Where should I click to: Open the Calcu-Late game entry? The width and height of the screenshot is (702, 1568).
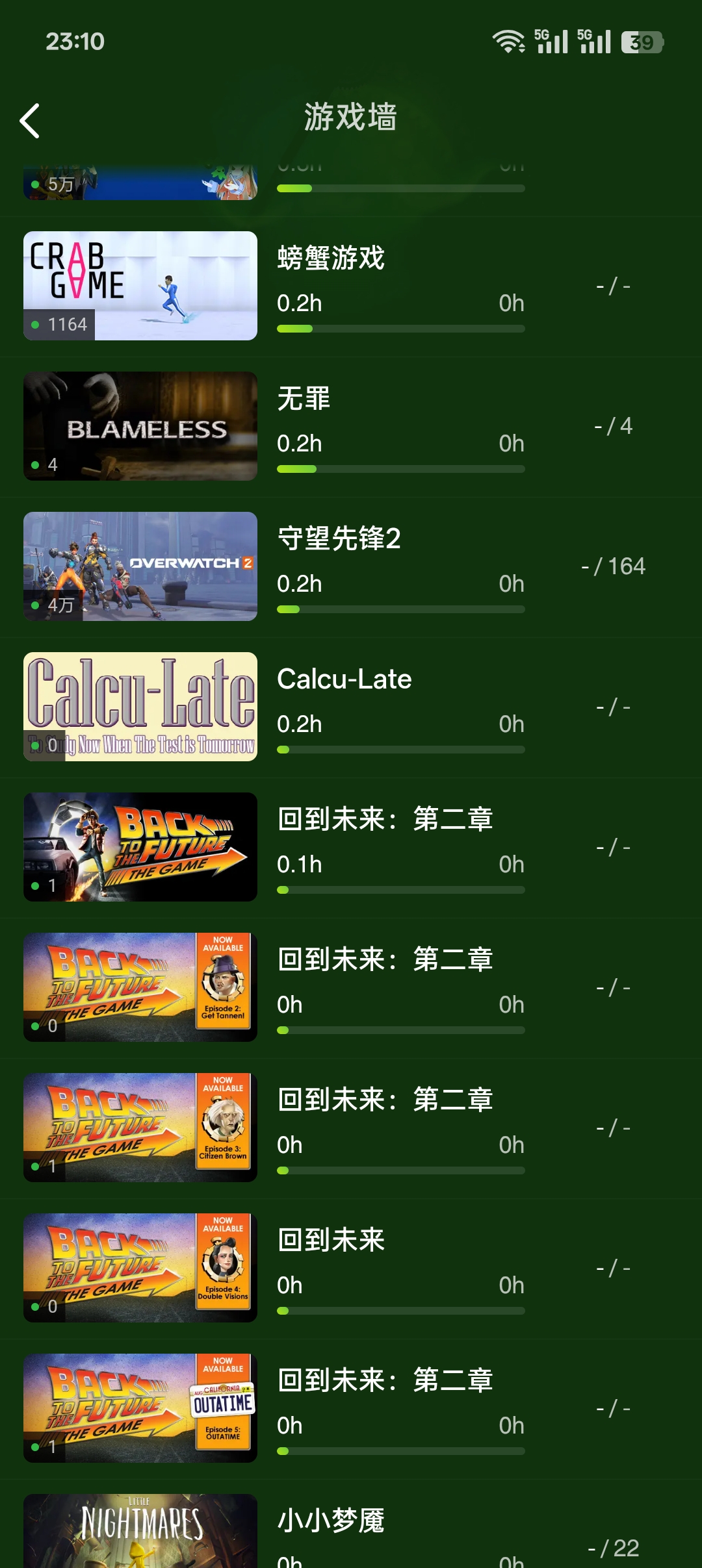coord(351,707)
